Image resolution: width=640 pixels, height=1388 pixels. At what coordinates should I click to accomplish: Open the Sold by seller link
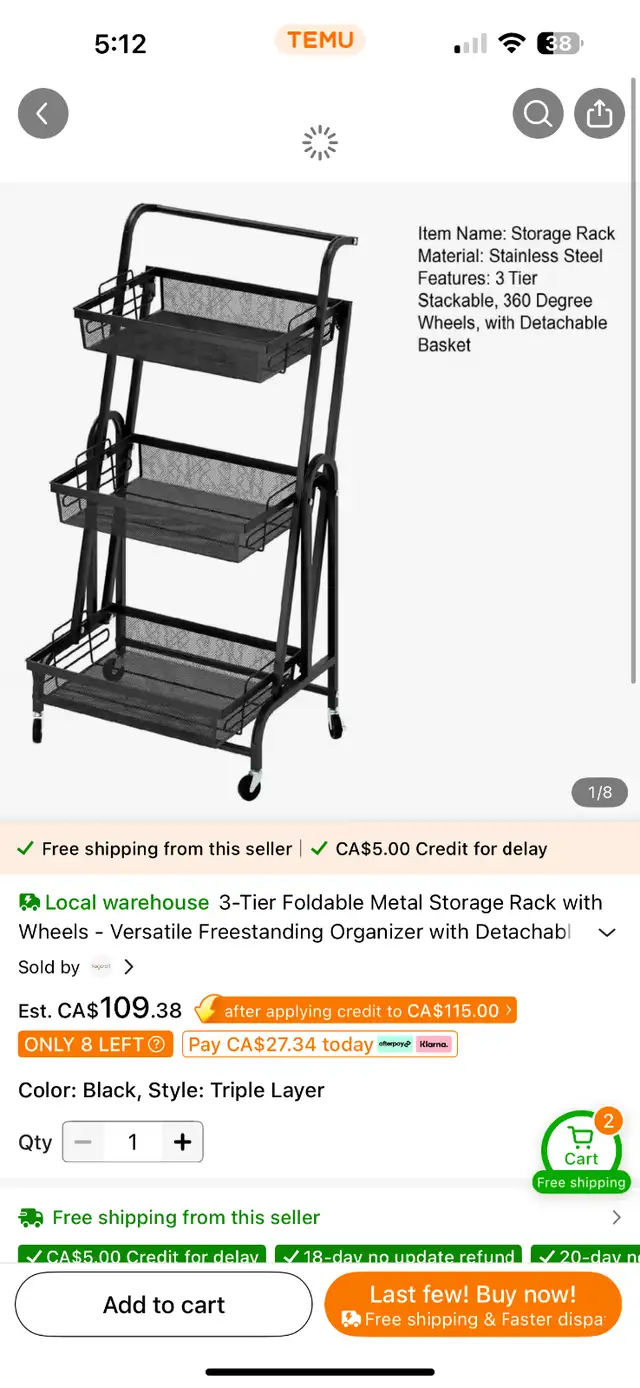[77, 967]
